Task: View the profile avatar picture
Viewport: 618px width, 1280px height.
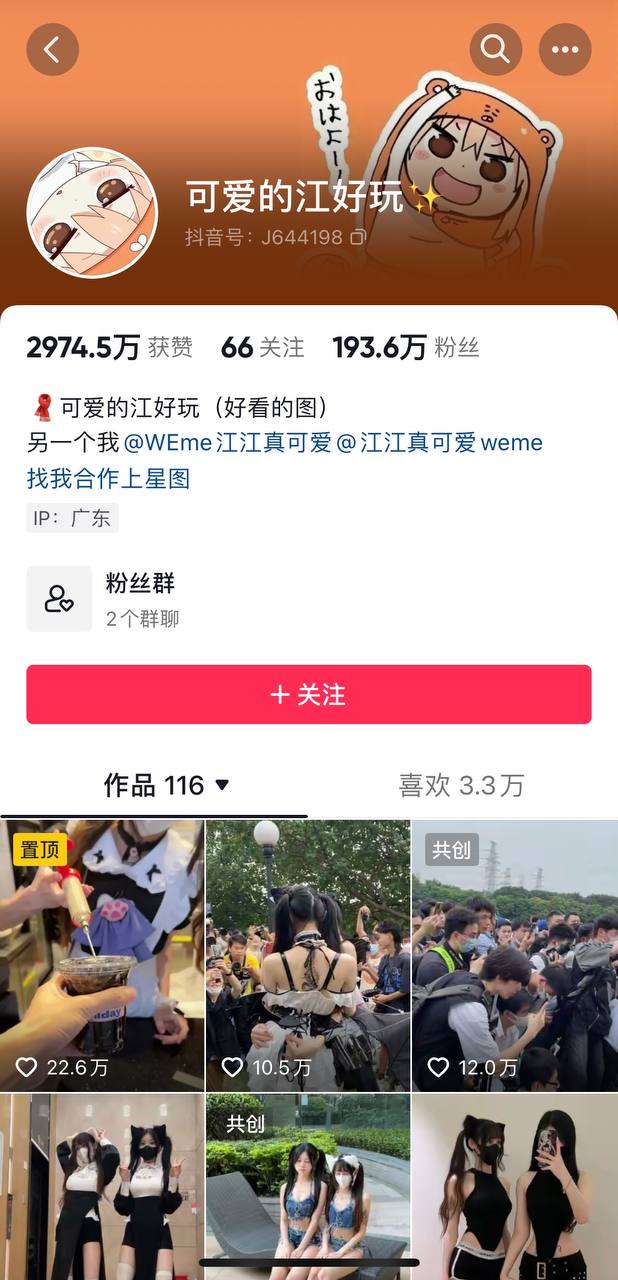Action: click(x=92, y=213)
